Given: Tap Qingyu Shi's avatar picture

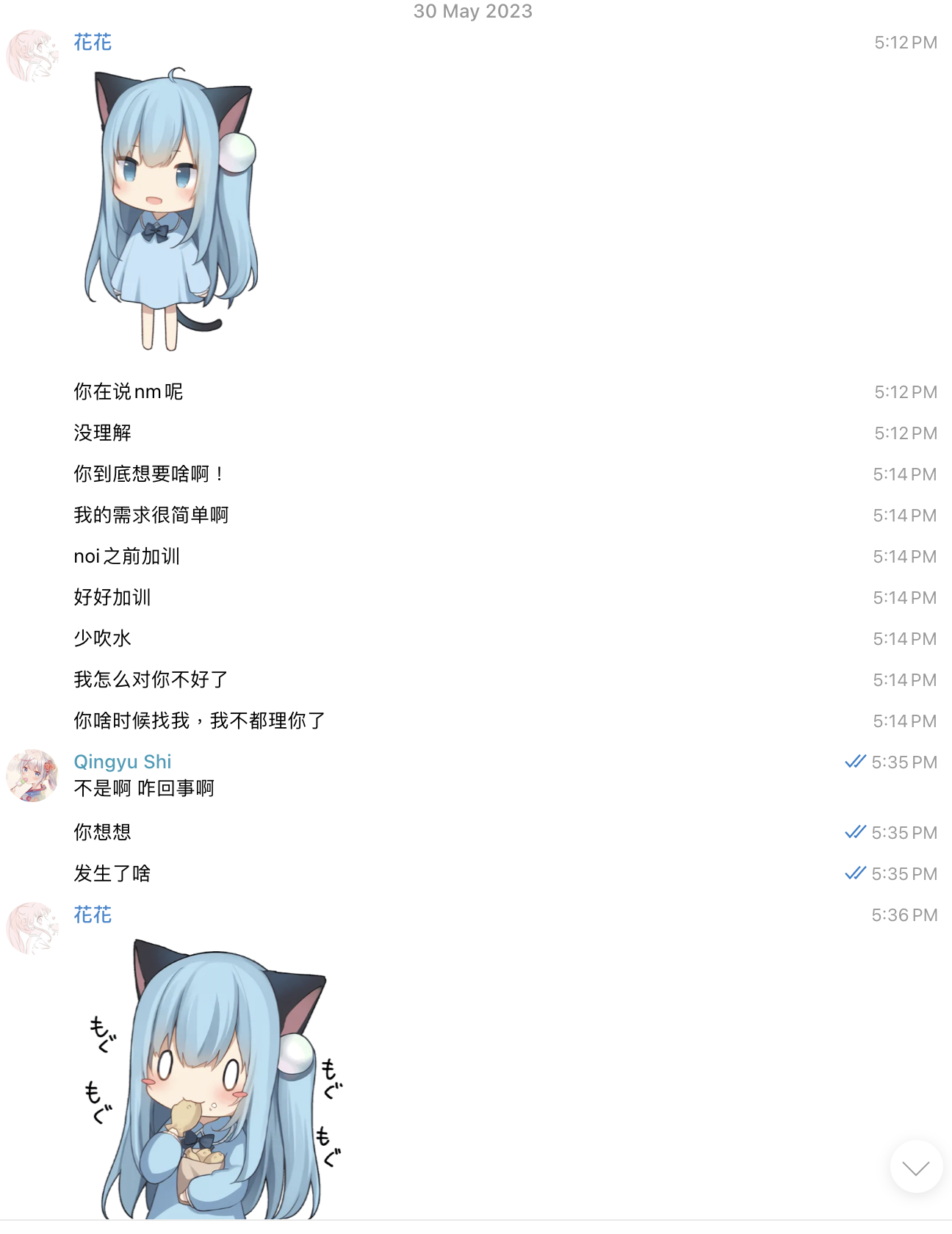Looking at the screenshot, I should [x=32, y=776].
